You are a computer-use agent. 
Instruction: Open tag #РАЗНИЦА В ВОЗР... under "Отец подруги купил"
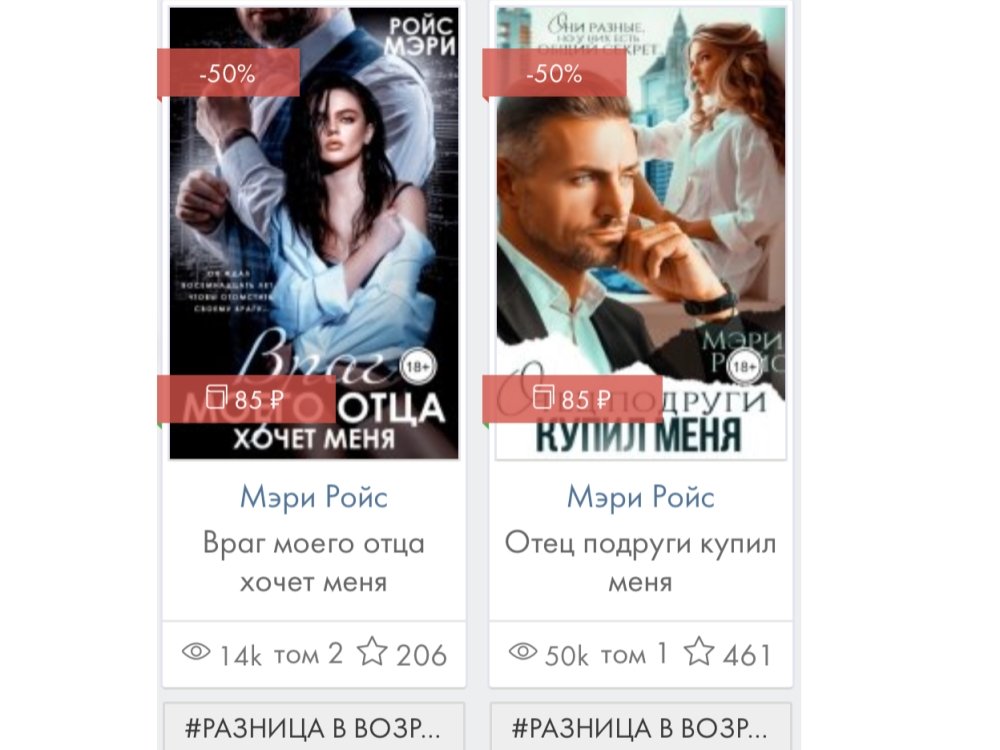point(641,727)
